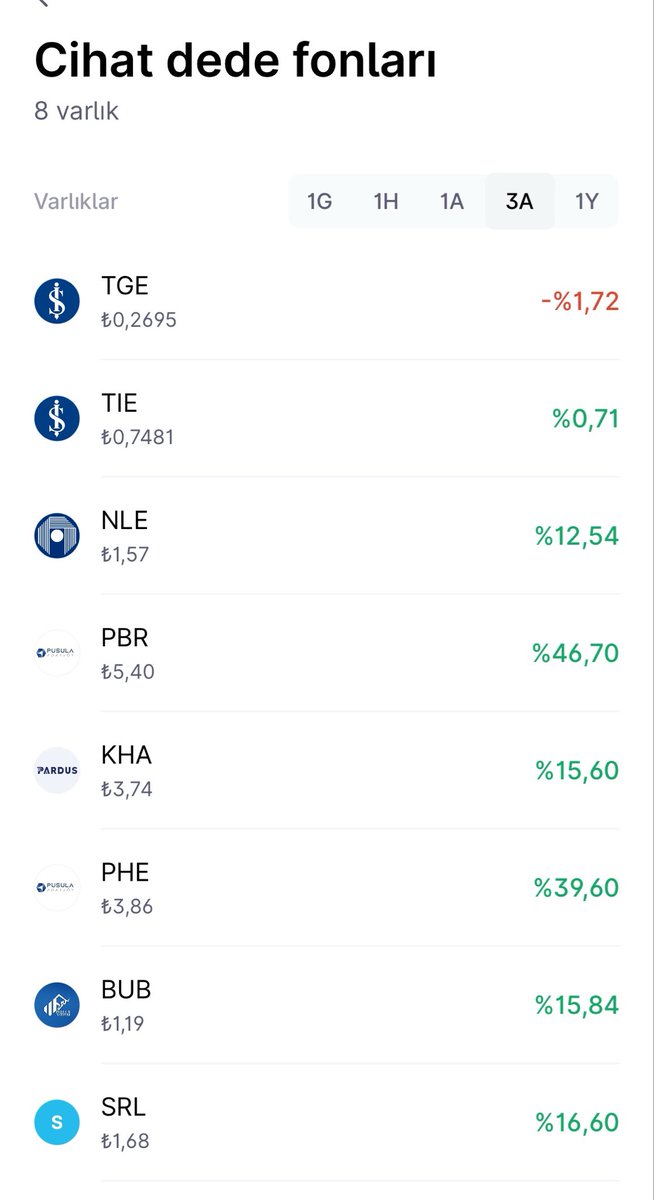Select the 1H time range
654x1200 pixels.
(x=386, y=201)
